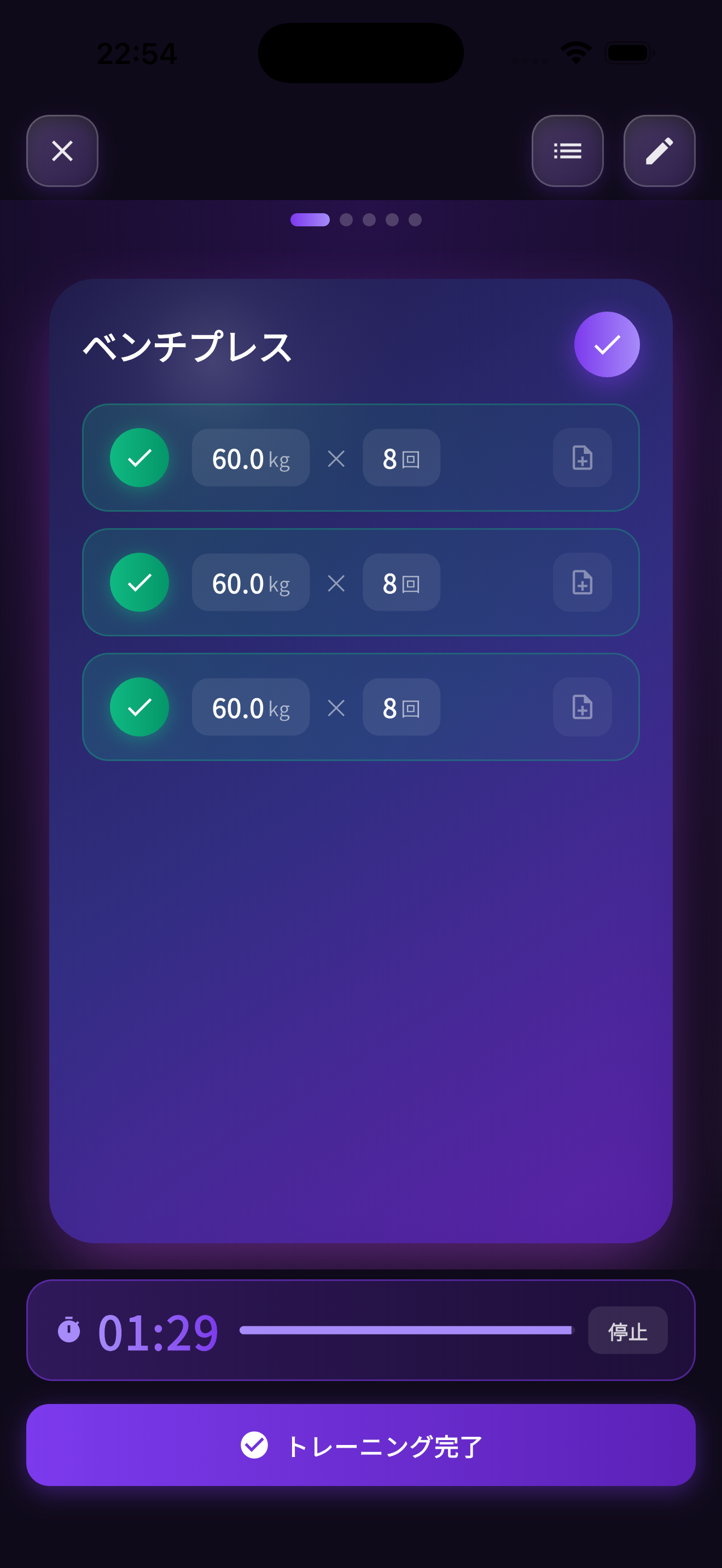This screenshot has height=1568, width=722.
Task: Finish workout with トレーニング完了
Action: [361, 1445]
